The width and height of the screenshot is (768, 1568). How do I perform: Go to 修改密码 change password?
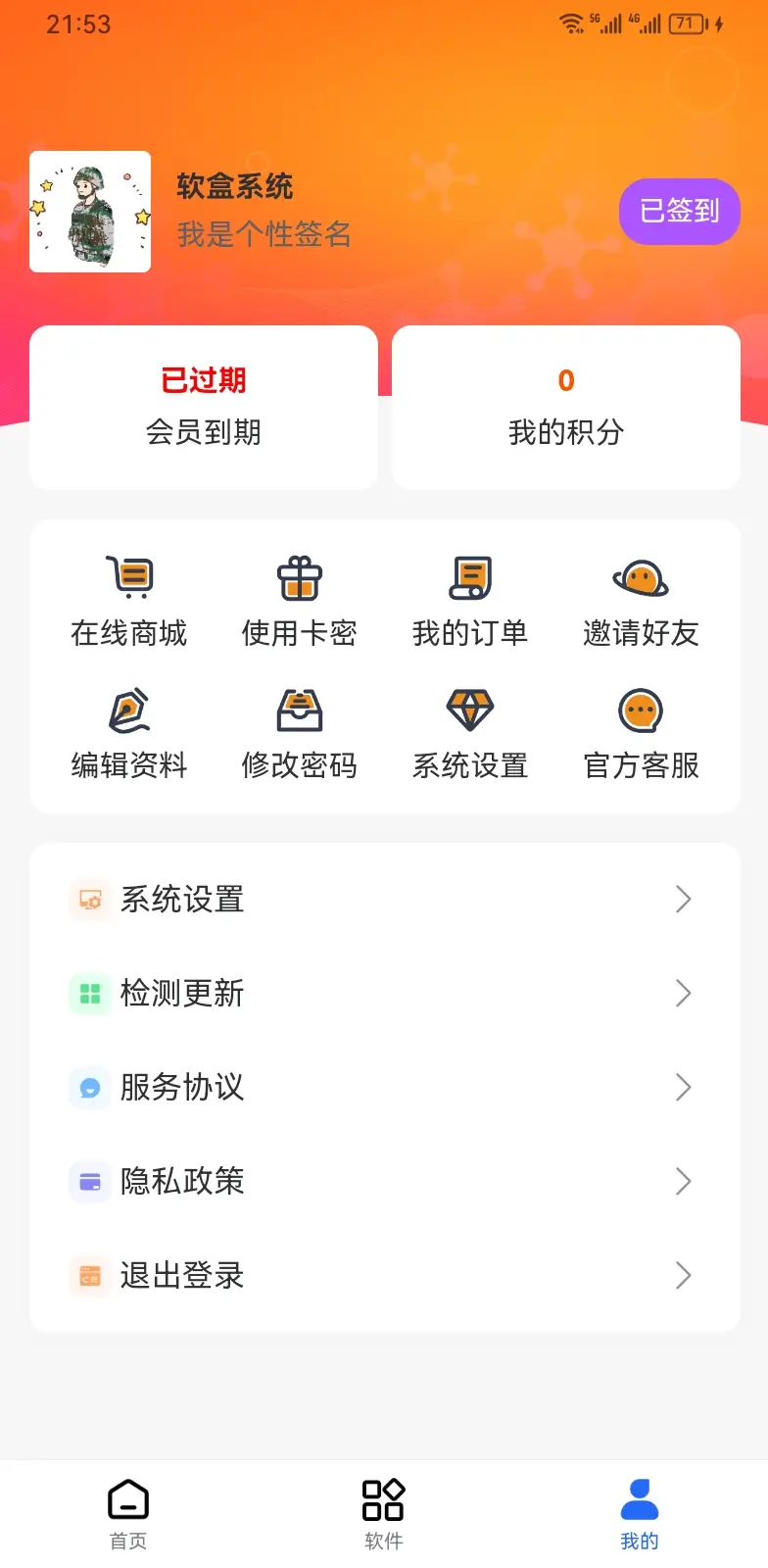coord(299,733)
